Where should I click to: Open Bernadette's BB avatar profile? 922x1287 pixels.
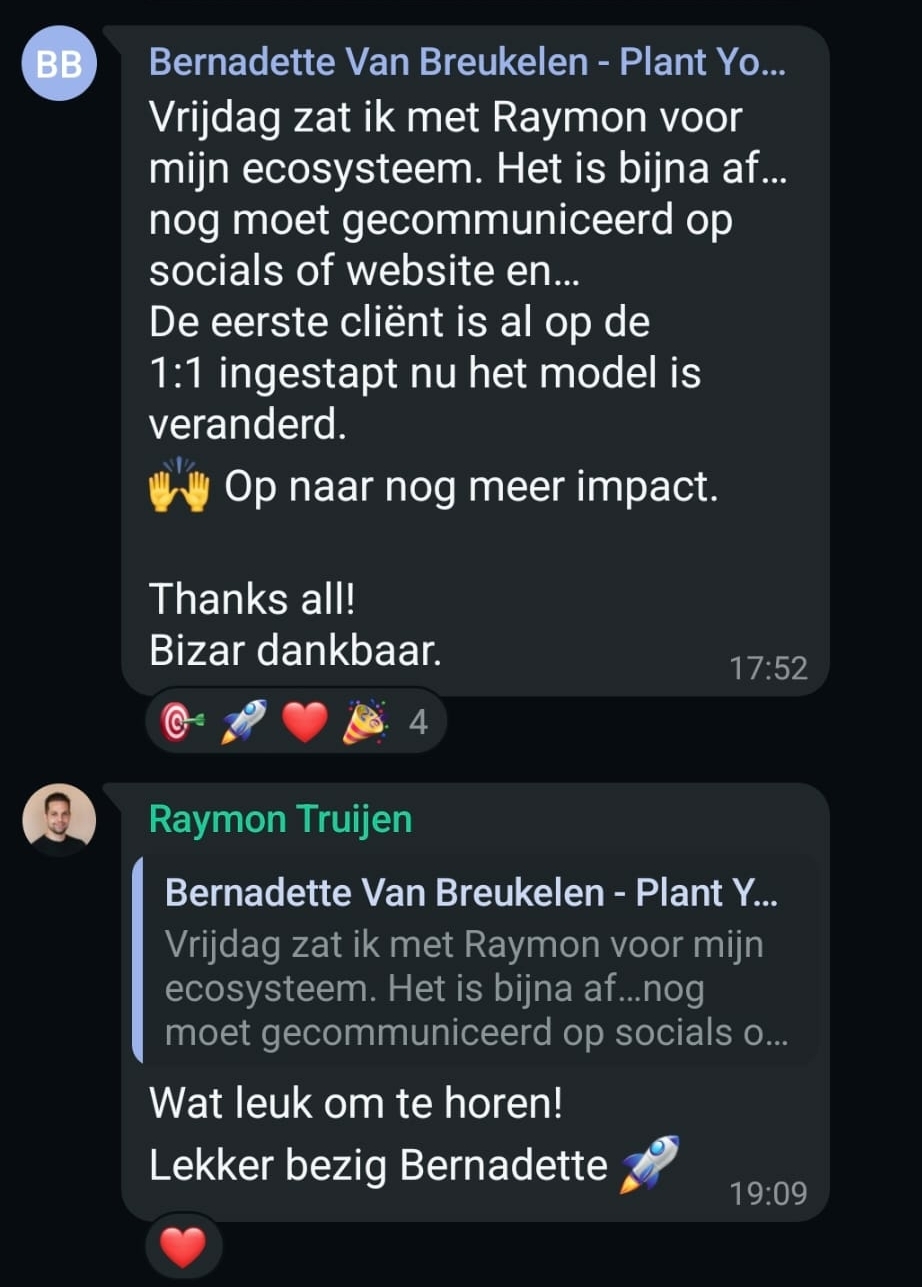point(59,64)
